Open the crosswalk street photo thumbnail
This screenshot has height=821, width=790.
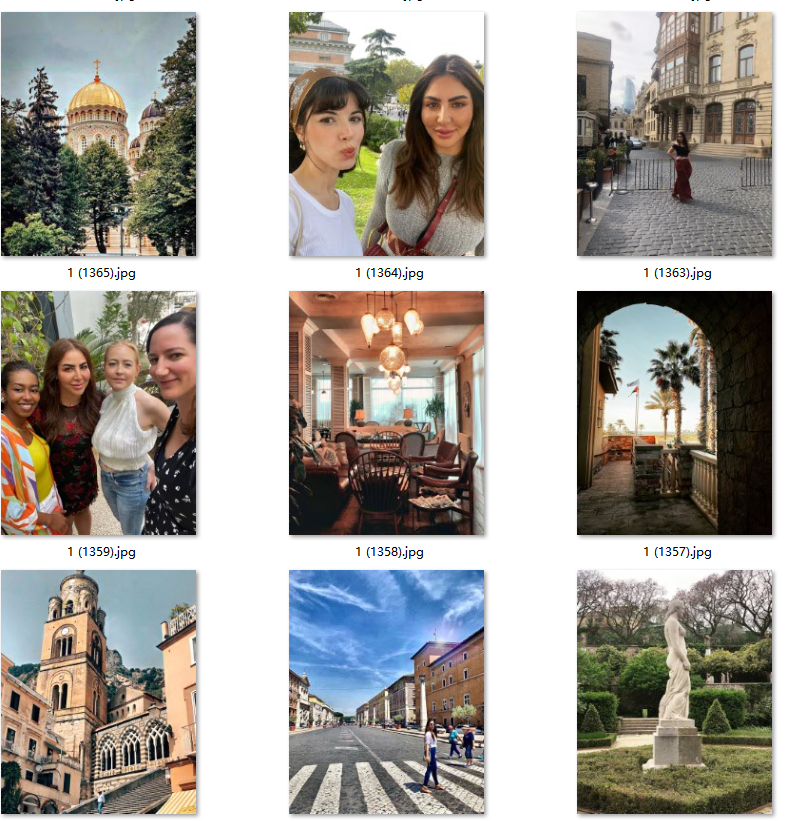[386, 692]
